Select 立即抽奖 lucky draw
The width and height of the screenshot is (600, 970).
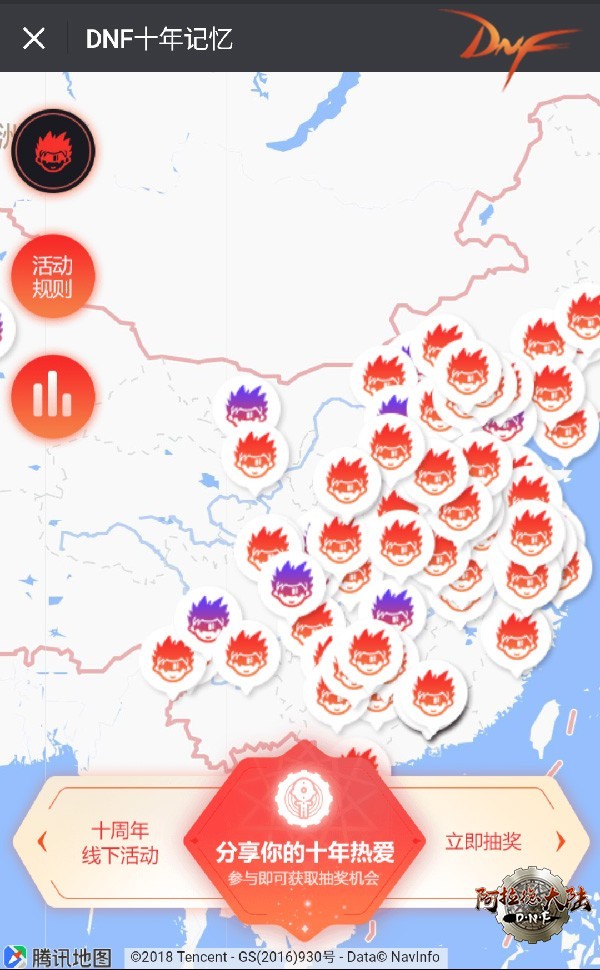tap(483, 841)
